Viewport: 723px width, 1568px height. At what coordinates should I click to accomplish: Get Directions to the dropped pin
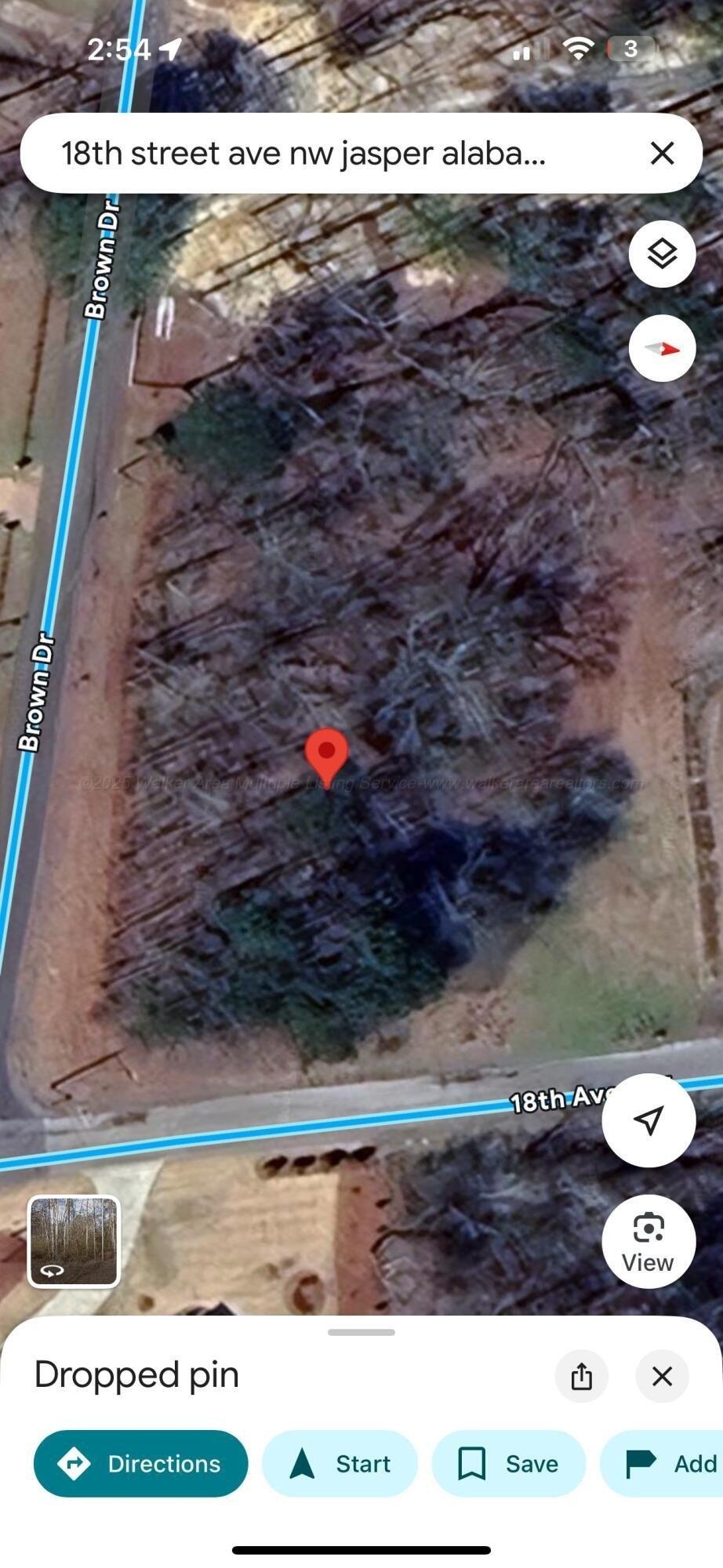point(140,1464)
